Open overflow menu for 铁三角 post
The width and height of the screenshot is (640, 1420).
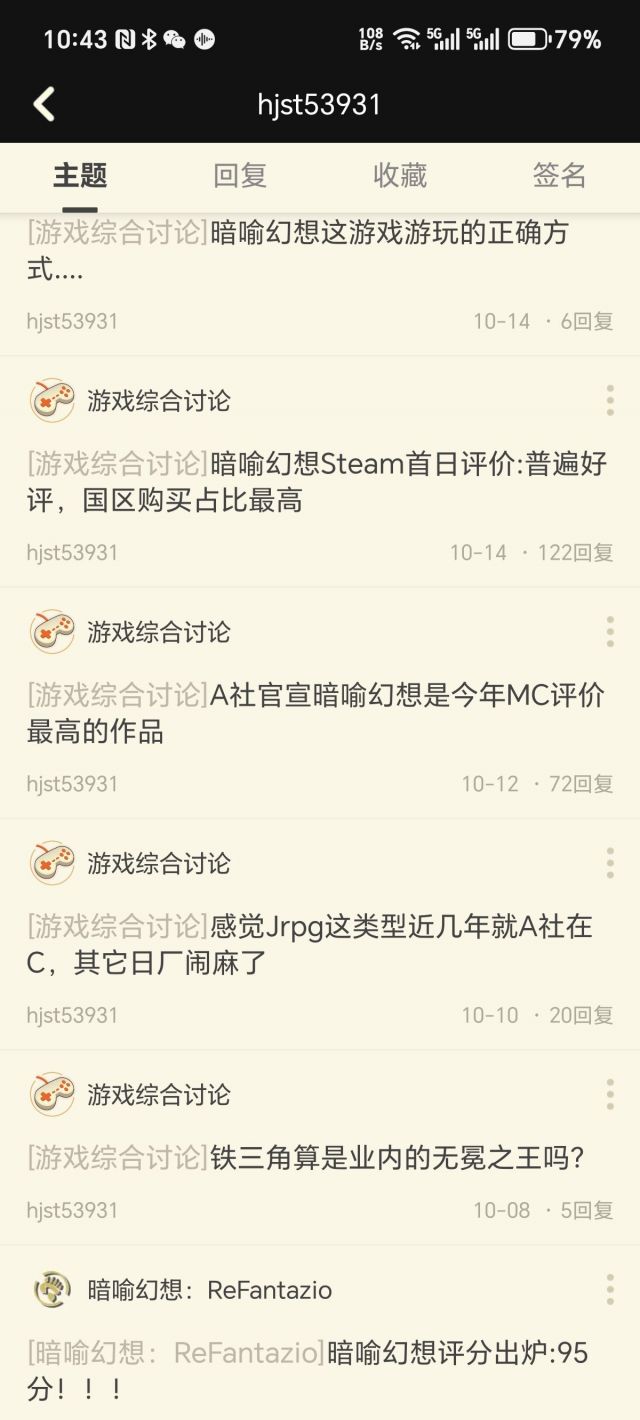tap(610, 1094)
